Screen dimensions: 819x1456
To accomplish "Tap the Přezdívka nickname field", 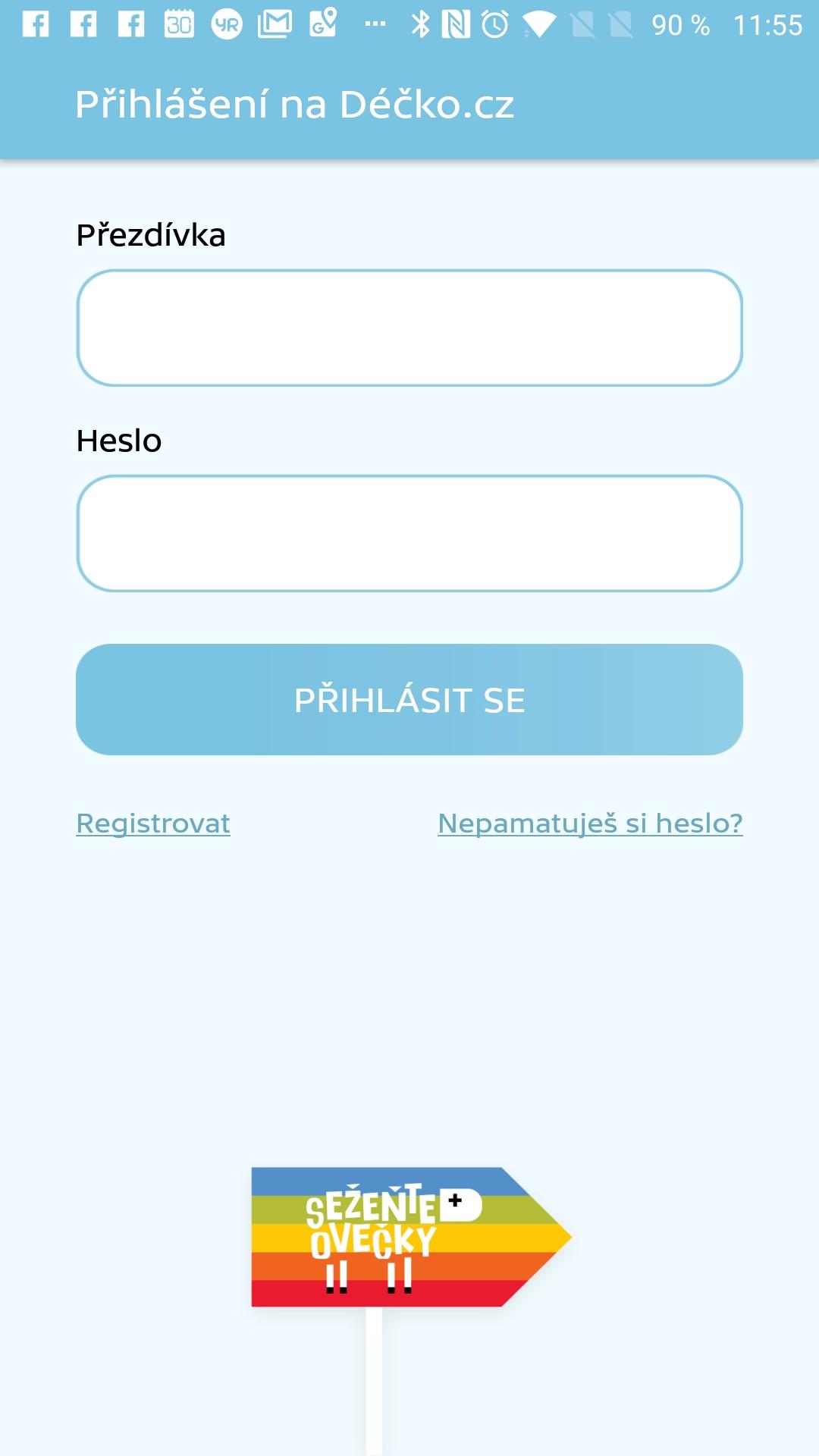I will tap(409, 328).
